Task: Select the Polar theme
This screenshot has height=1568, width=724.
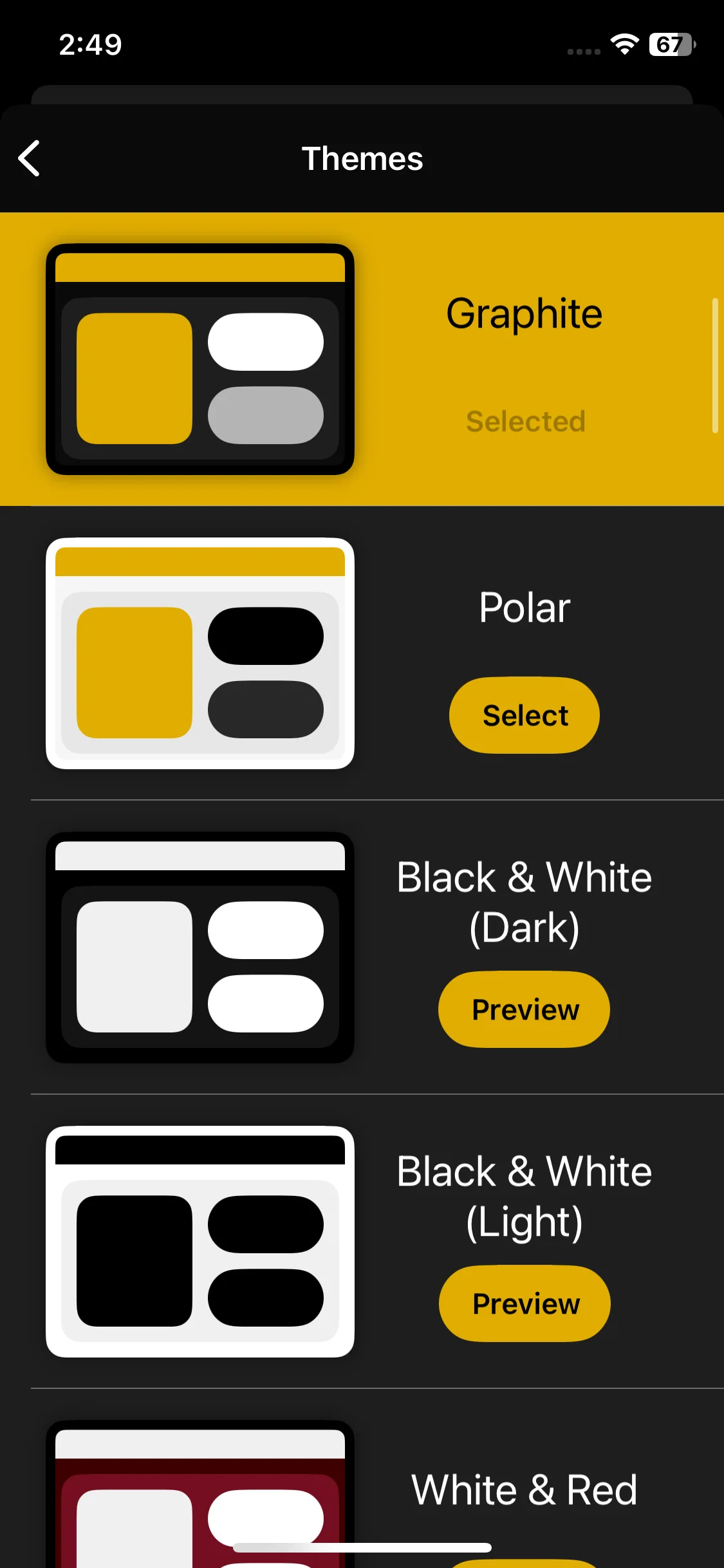Action: click(x=524, y=715)
